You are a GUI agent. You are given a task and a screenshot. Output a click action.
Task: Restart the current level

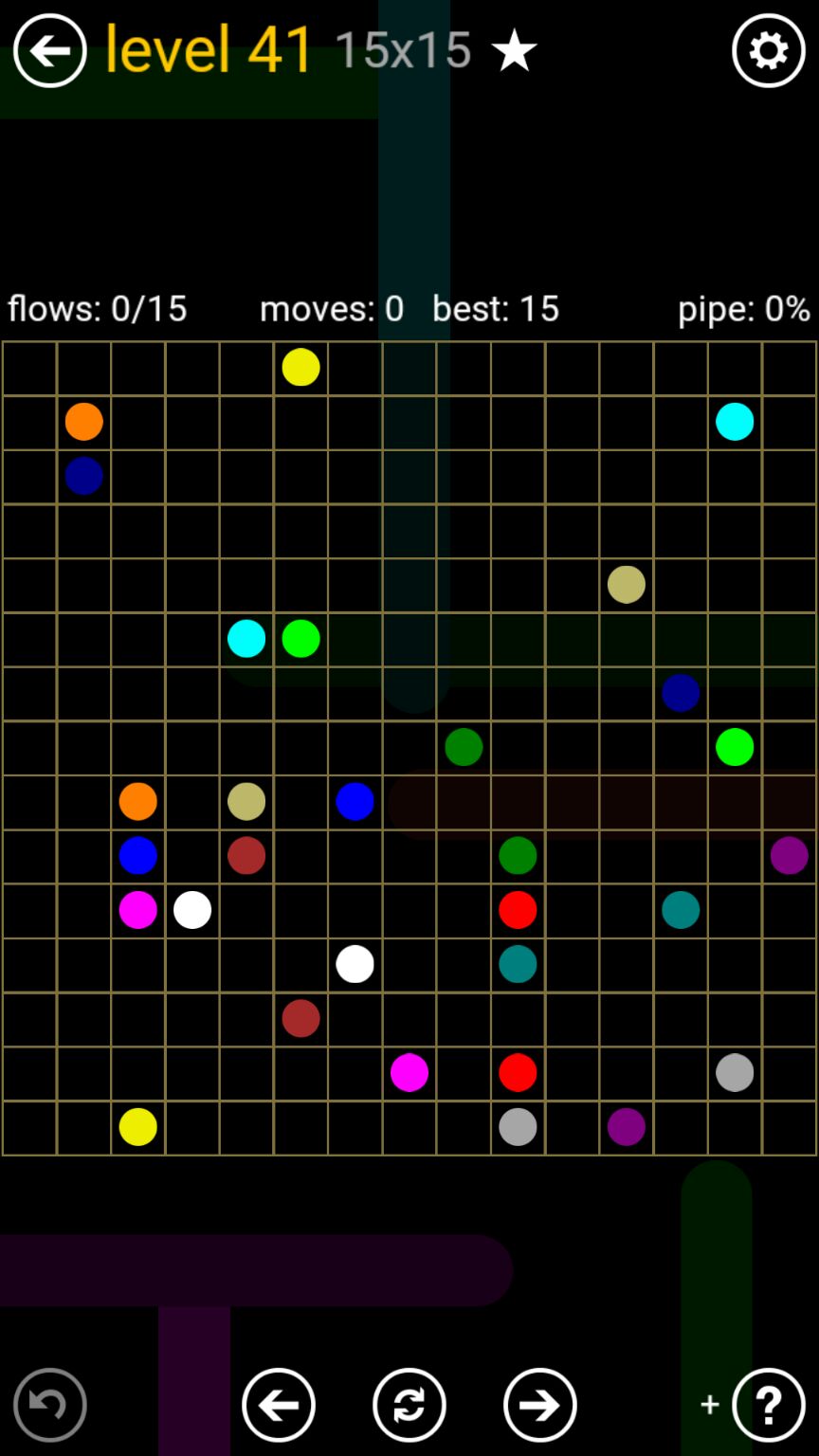(x=409, y=1404)
